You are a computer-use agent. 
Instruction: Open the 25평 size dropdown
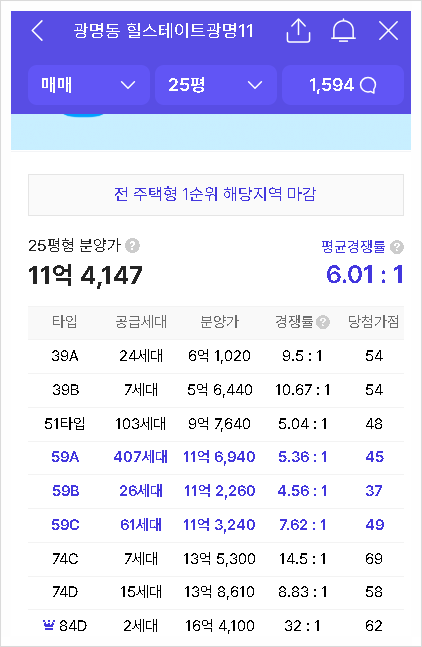click(x=216, y=85)
